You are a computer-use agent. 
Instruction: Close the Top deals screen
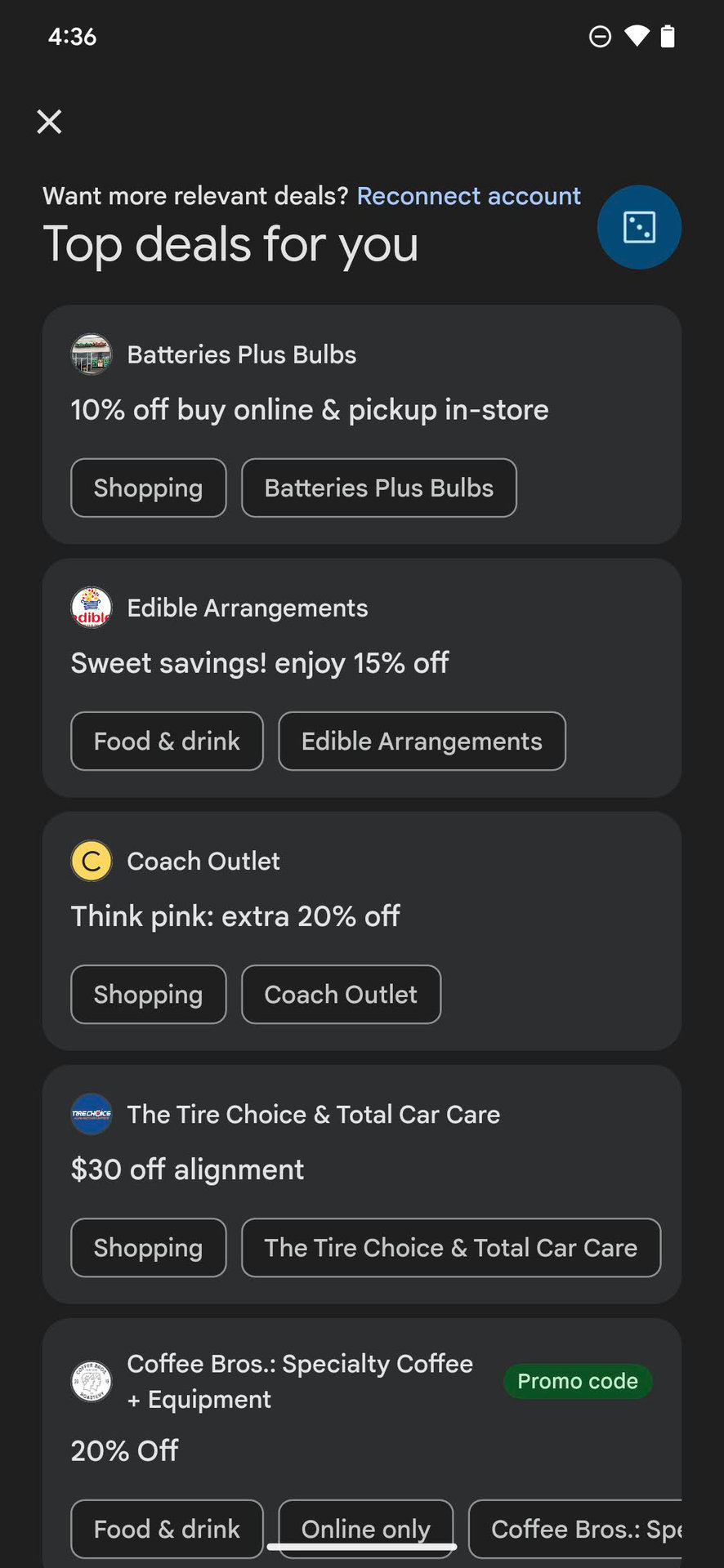tap(50, 122)
